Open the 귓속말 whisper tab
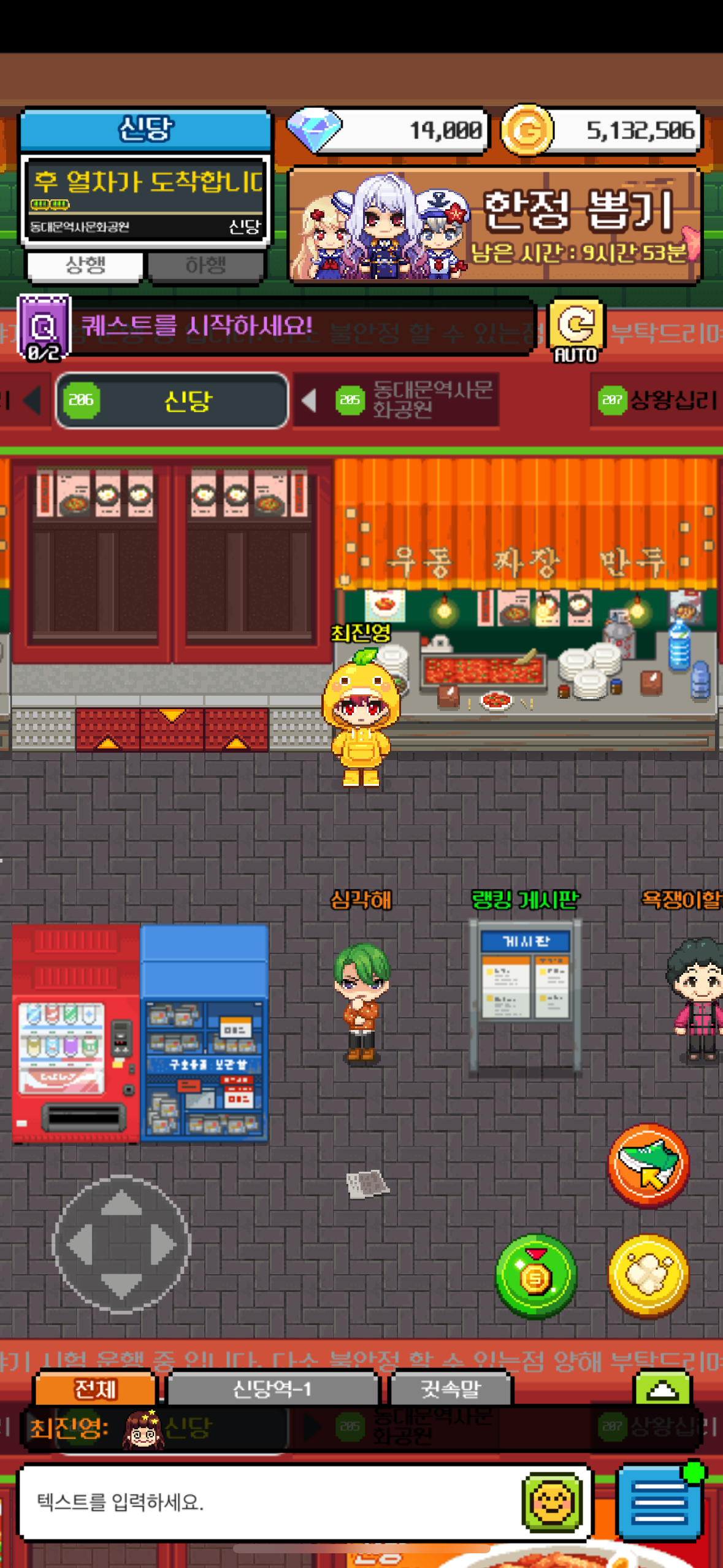Image resolution: width=723 pixels, height=1568 pixels. [x=450, y=1389]
